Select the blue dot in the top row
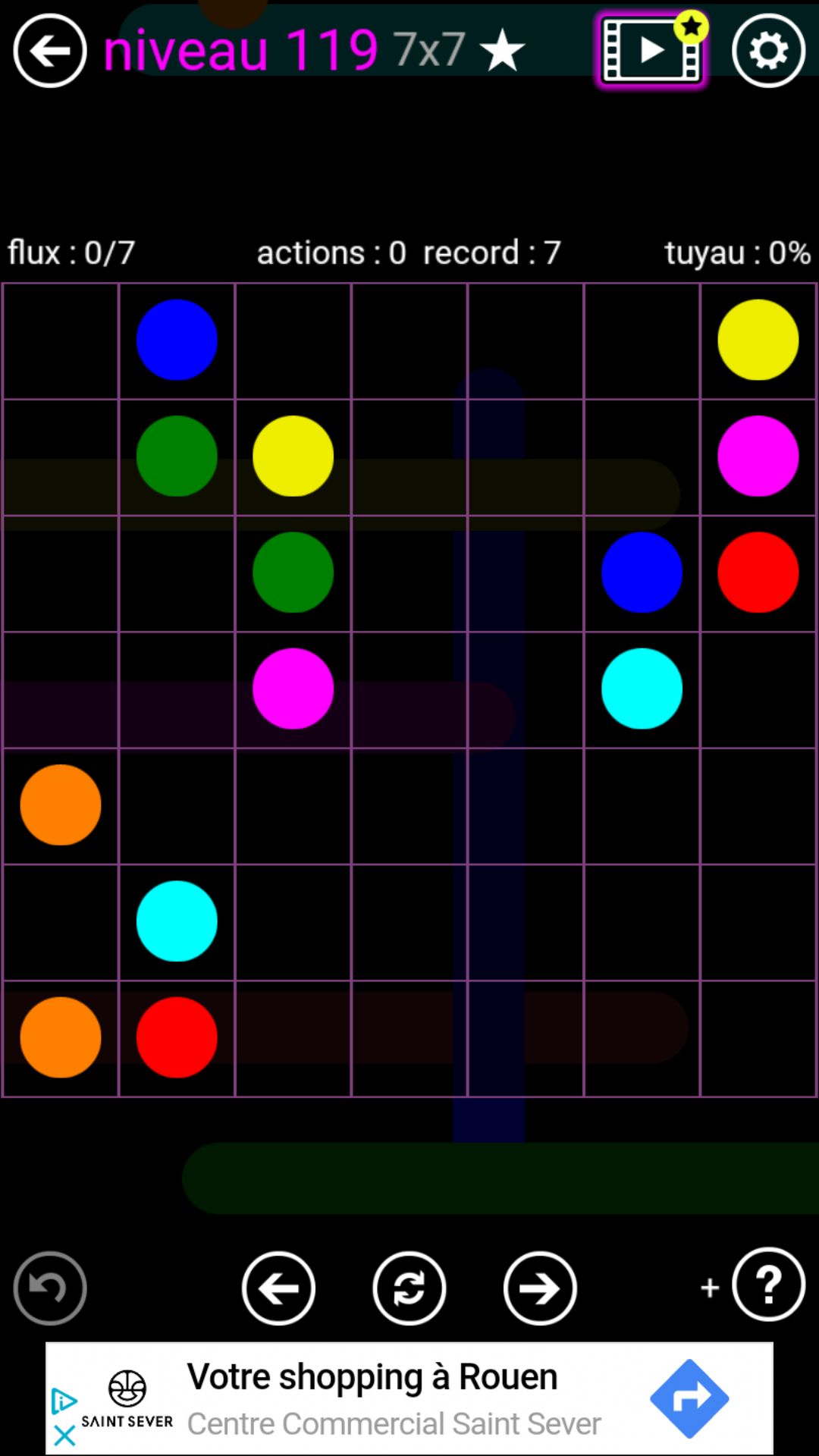The width and height of the screenshot is (819, 1456). point(177,340)
